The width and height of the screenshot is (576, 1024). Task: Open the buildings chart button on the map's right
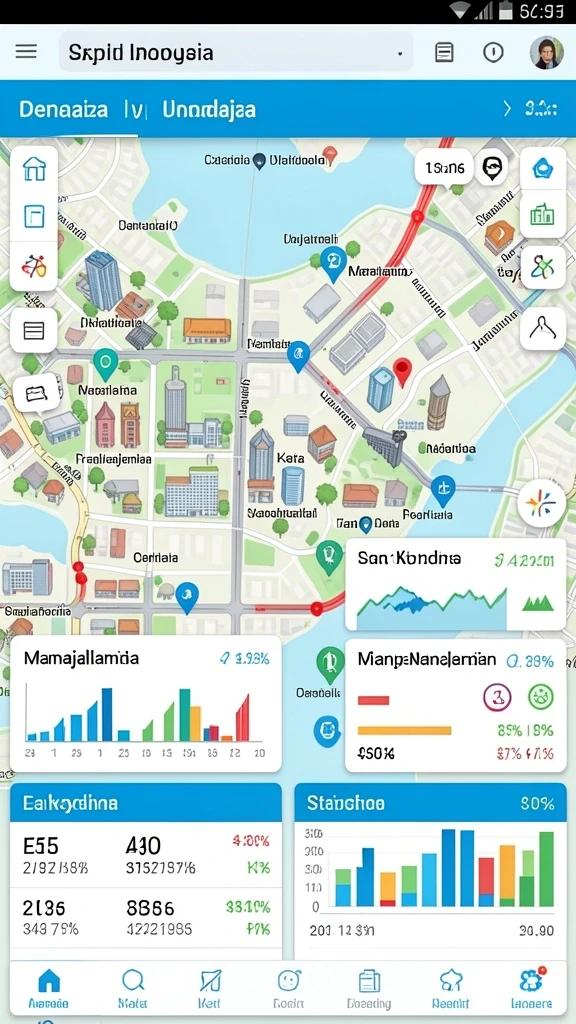[543, 214]
